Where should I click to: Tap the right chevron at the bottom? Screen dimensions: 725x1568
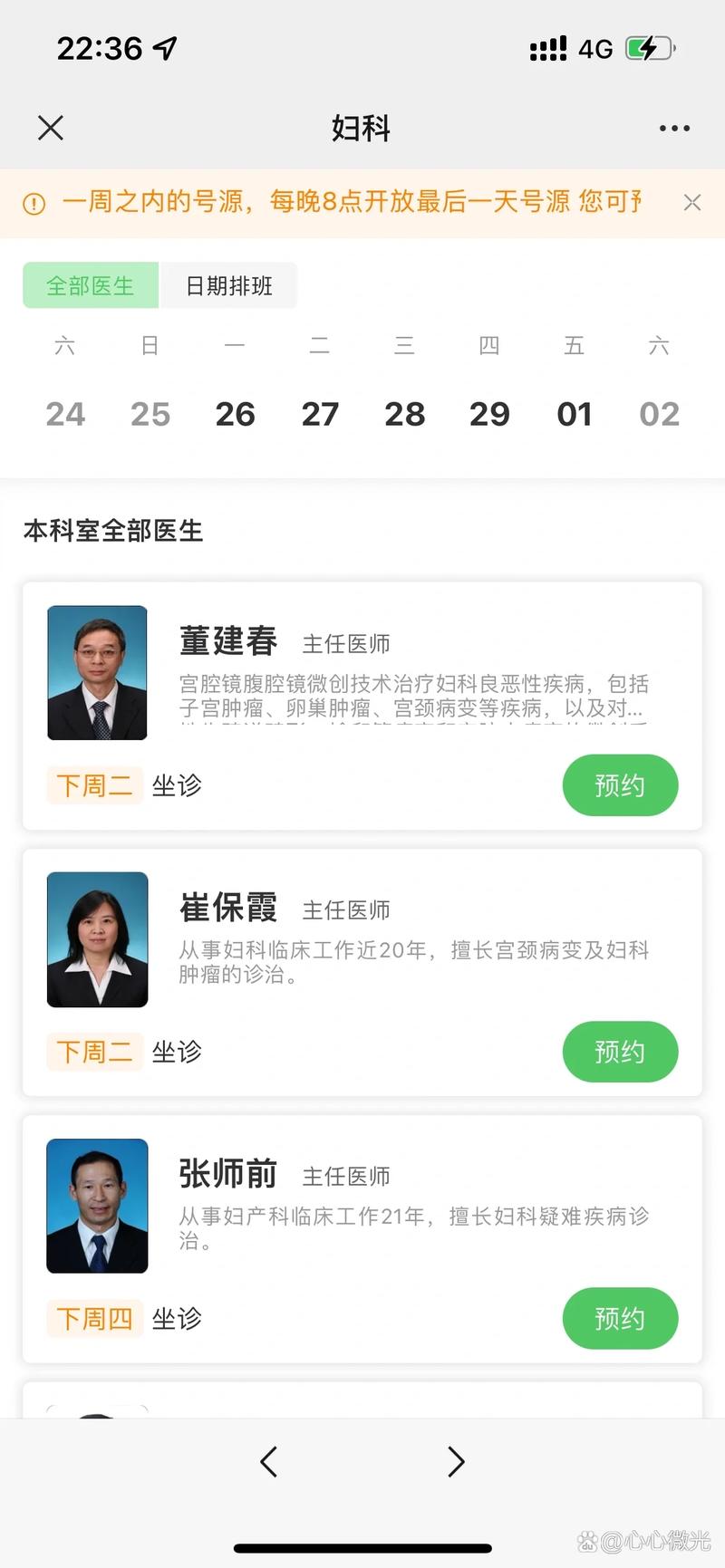click(x=457, y=1461)
